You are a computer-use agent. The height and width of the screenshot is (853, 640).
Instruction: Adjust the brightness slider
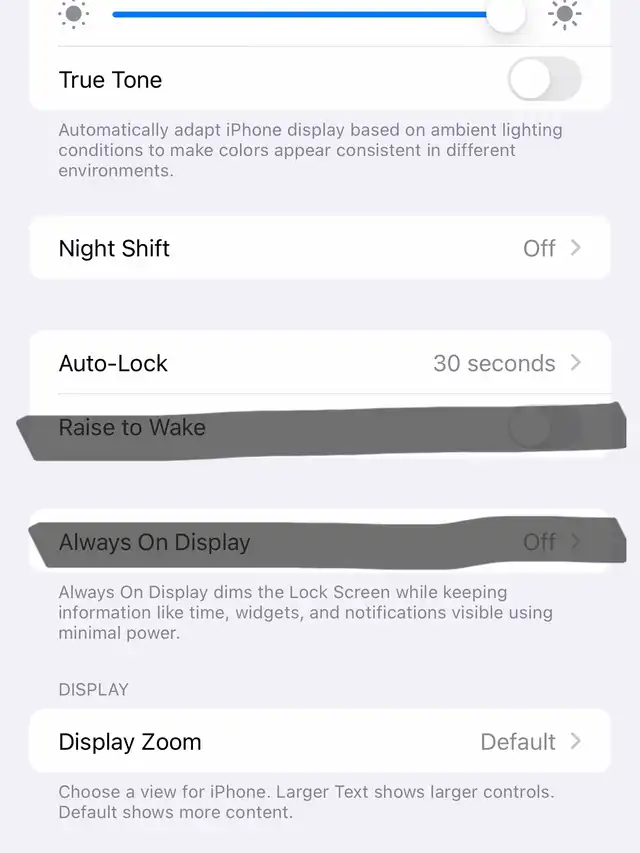coord(506,15)
